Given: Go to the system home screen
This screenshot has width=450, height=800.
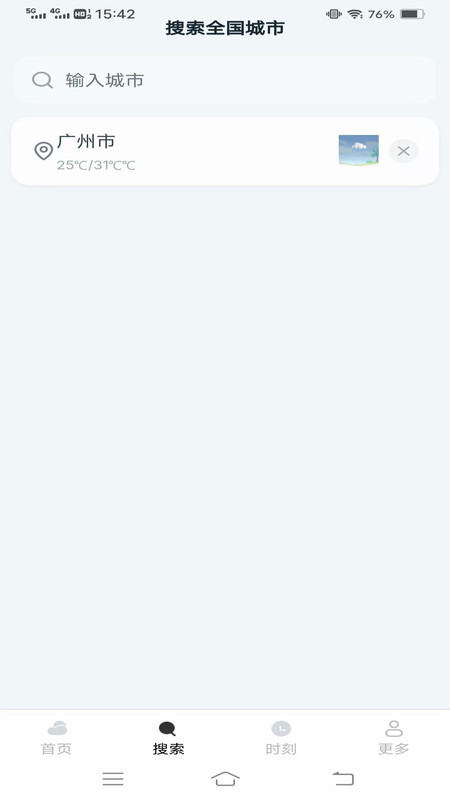Looking at the screenshot, I should pos(225,779).
